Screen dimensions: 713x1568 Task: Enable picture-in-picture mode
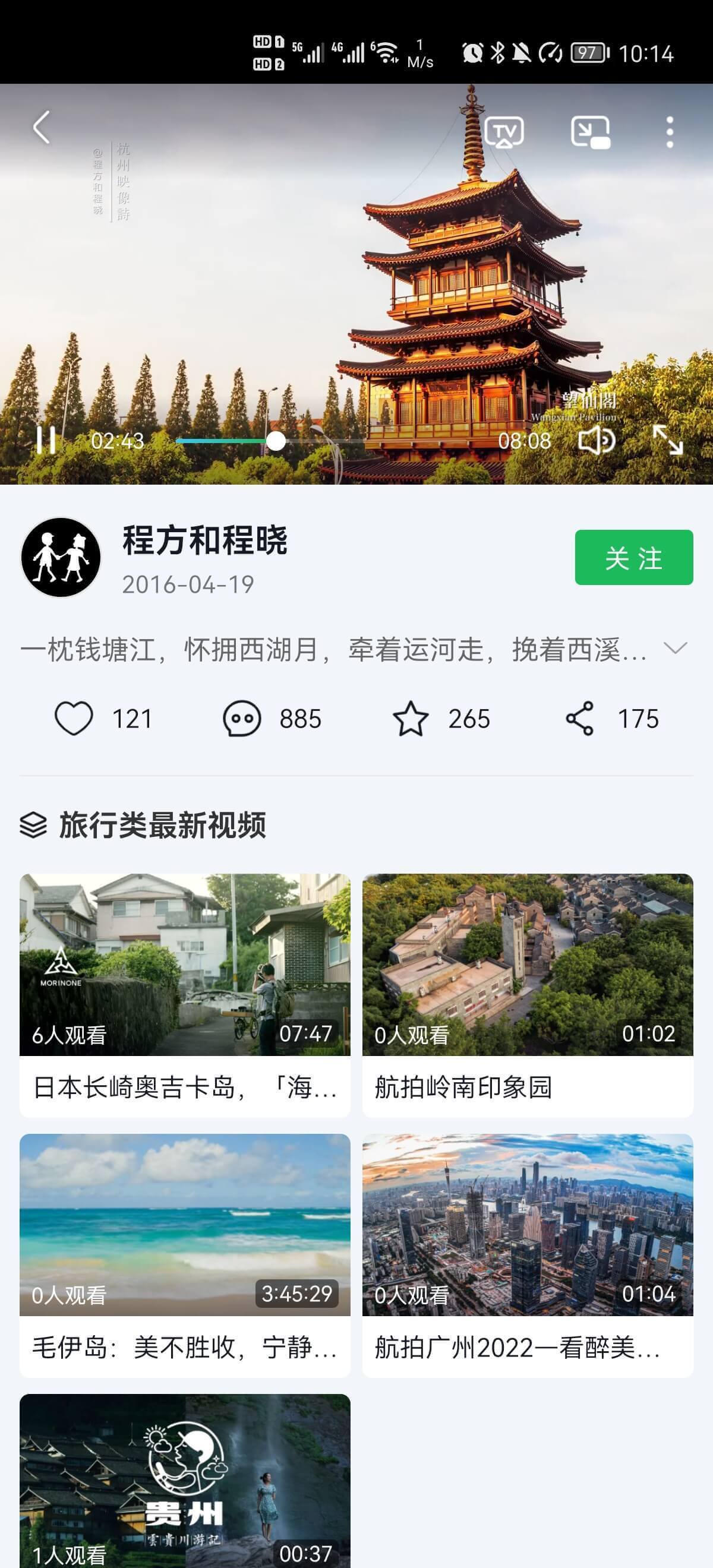tap(590, 131)
